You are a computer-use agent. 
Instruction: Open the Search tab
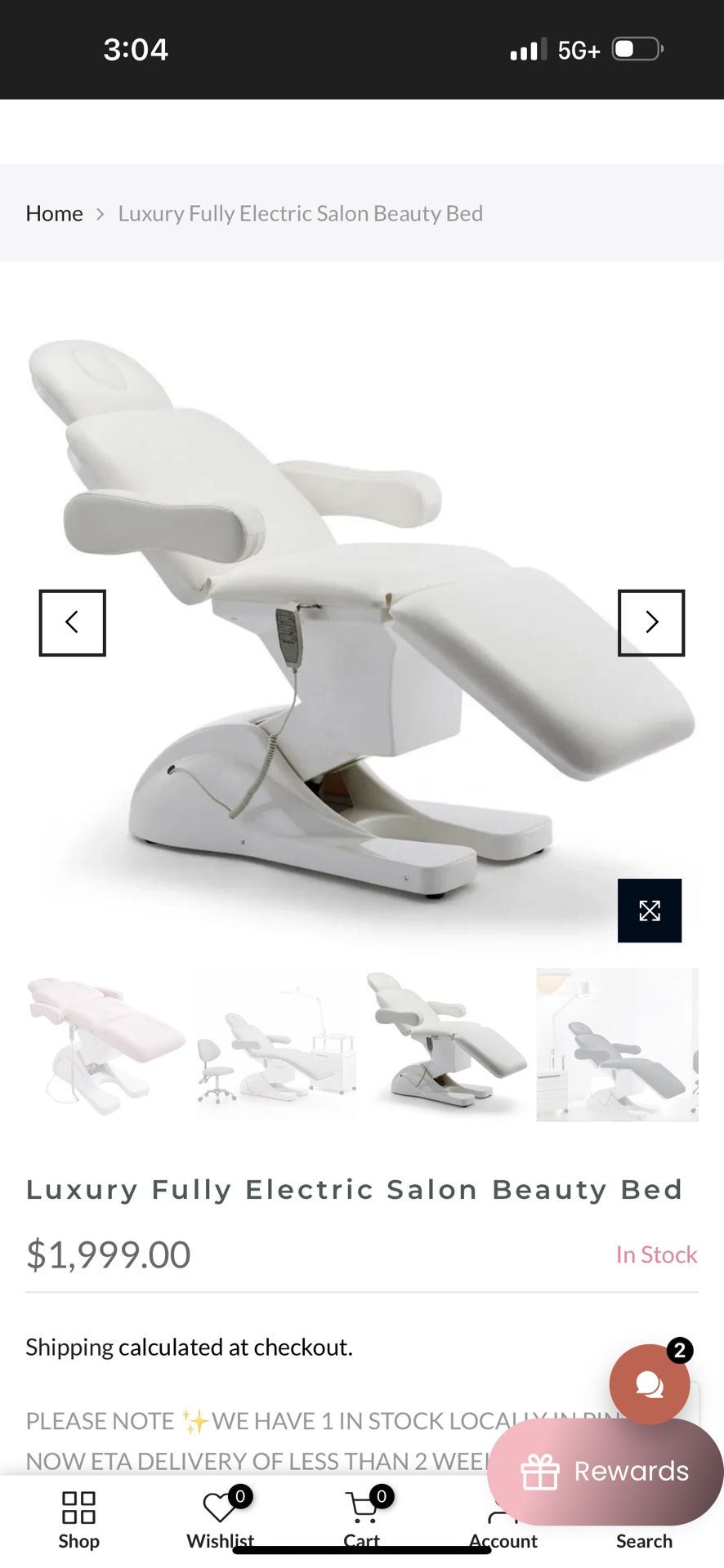pyautogui.click(x=644, y=1539)
